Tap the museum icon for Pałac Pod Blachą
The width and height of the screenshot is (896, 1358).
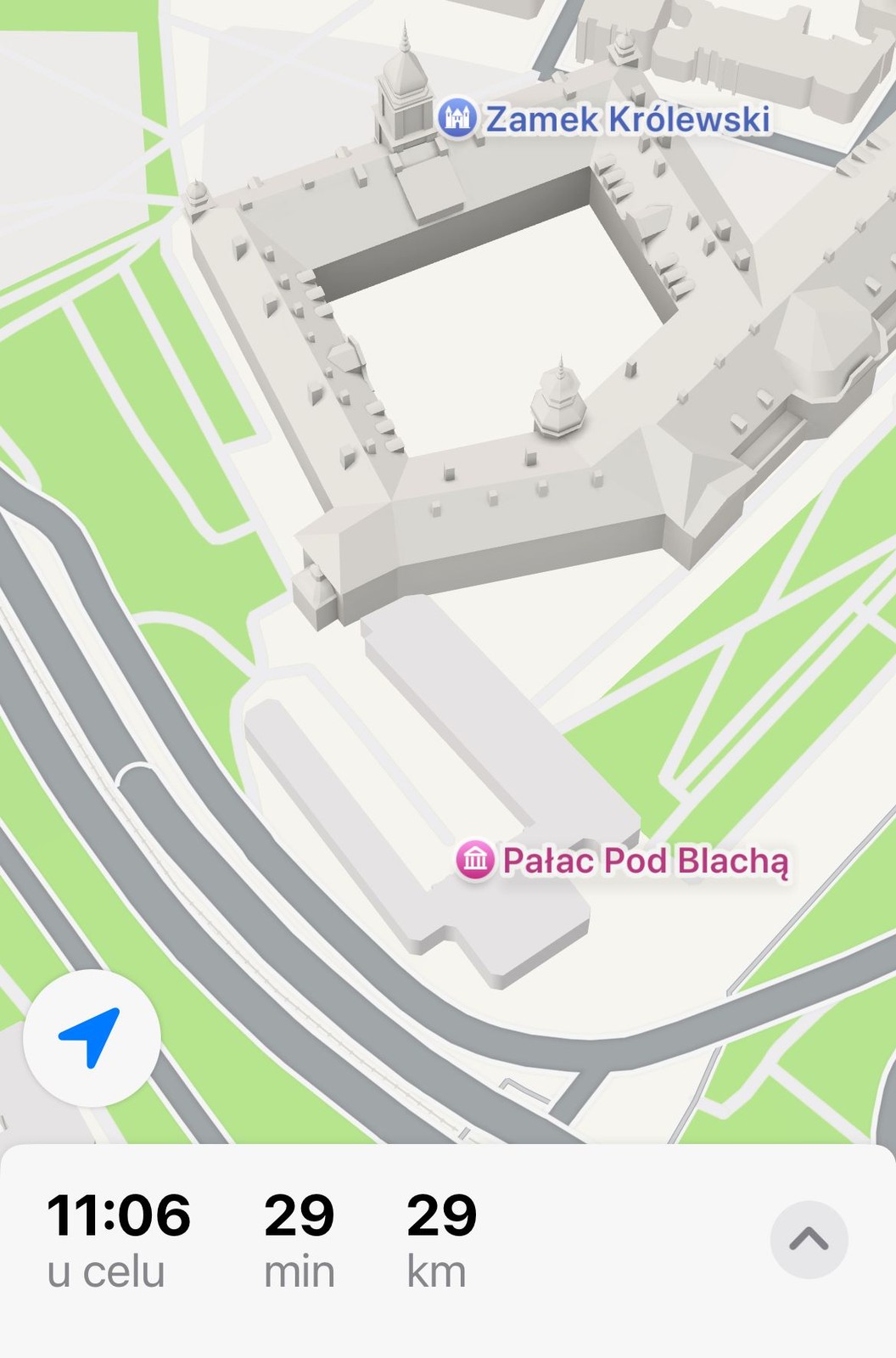(475, 861)
